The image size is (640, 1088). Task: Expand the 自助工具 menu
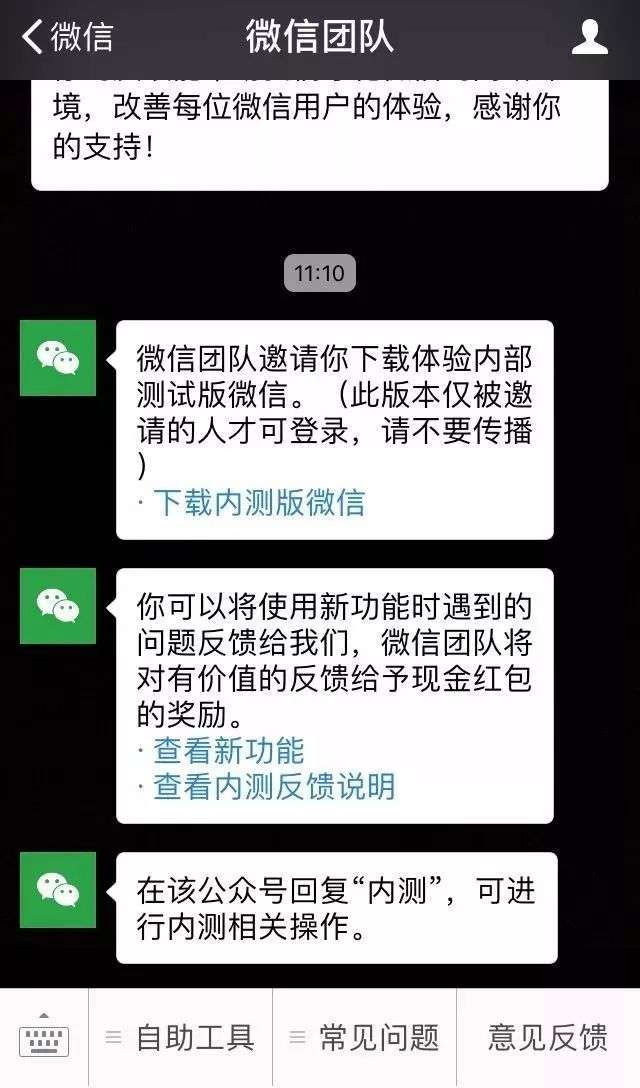point(181,1038)
